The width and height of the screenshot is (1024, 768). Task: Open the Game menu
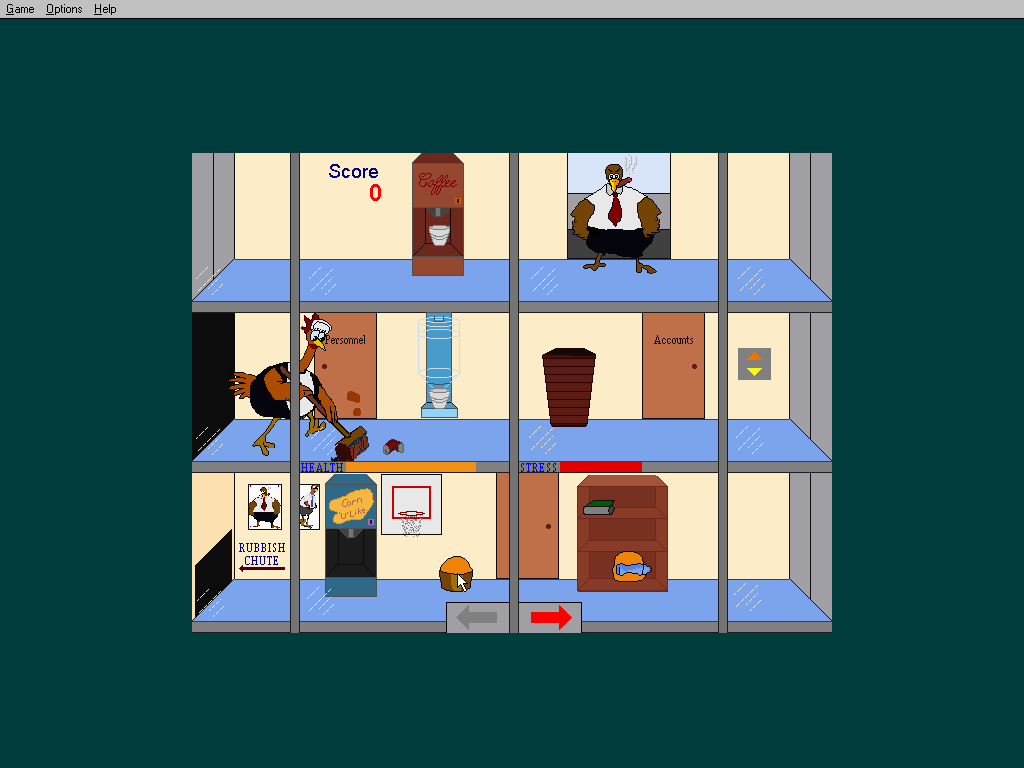[20, 9]
